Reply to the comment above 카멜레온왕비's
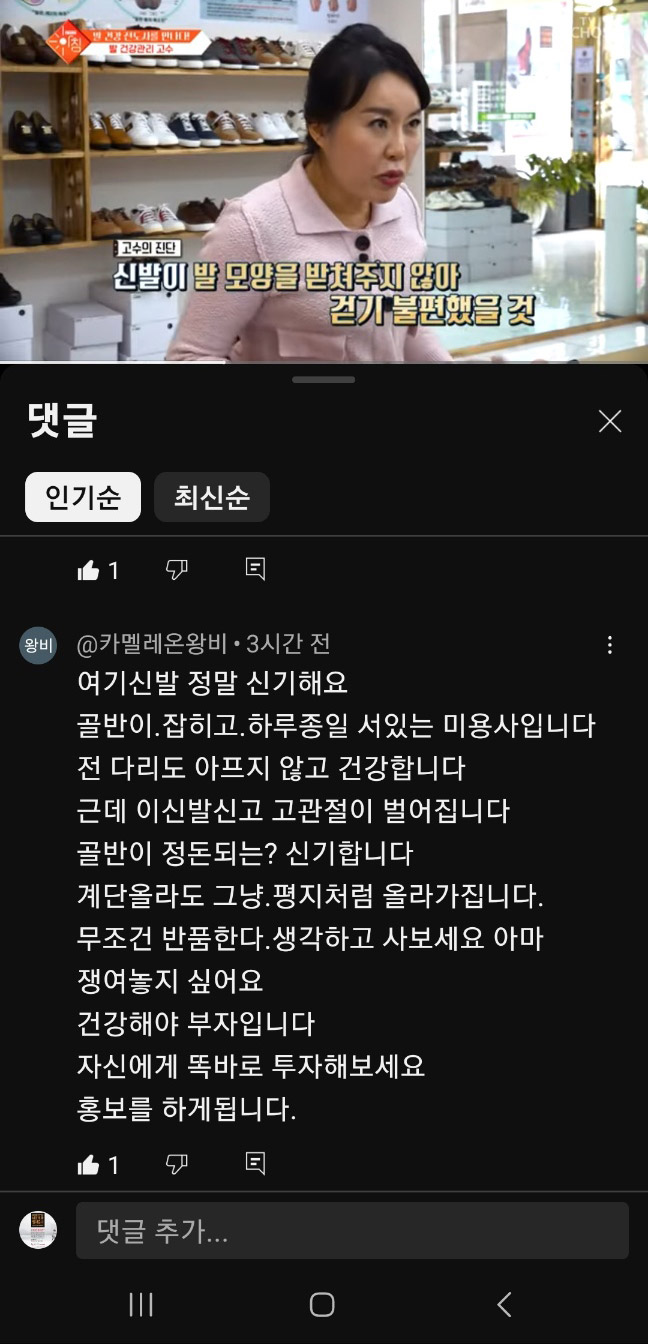Viewport: 648px width, 1344px height. [255, 570]
